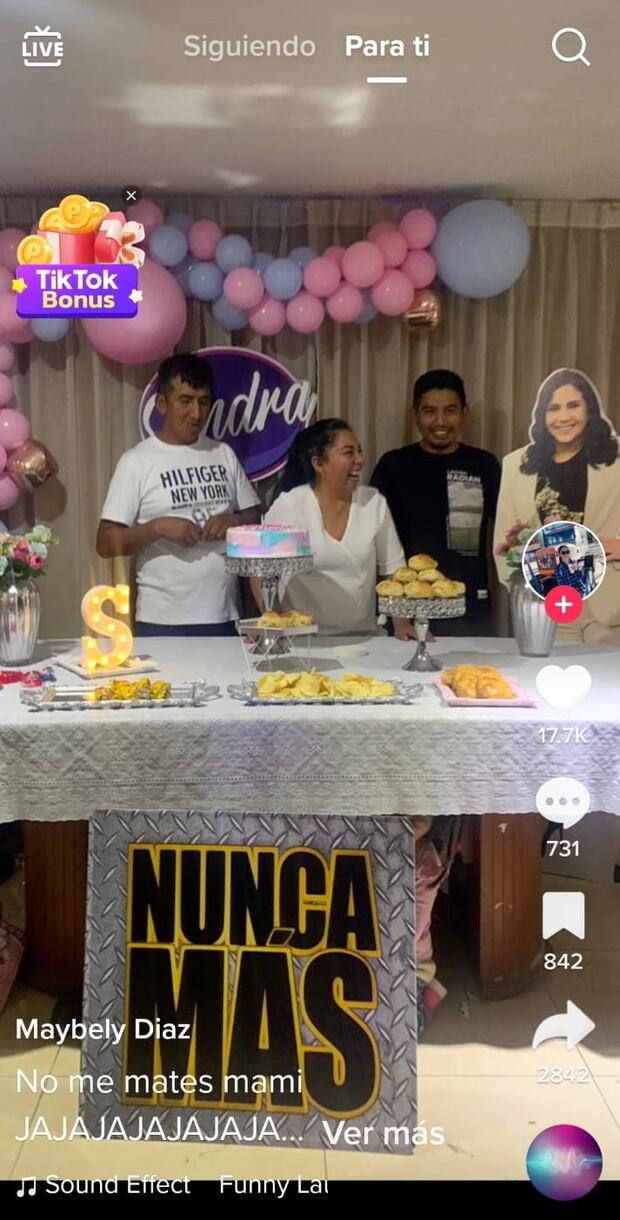Follow the creator with the plus button
This screenshot has width=620, height=1220.
[563, 604]
